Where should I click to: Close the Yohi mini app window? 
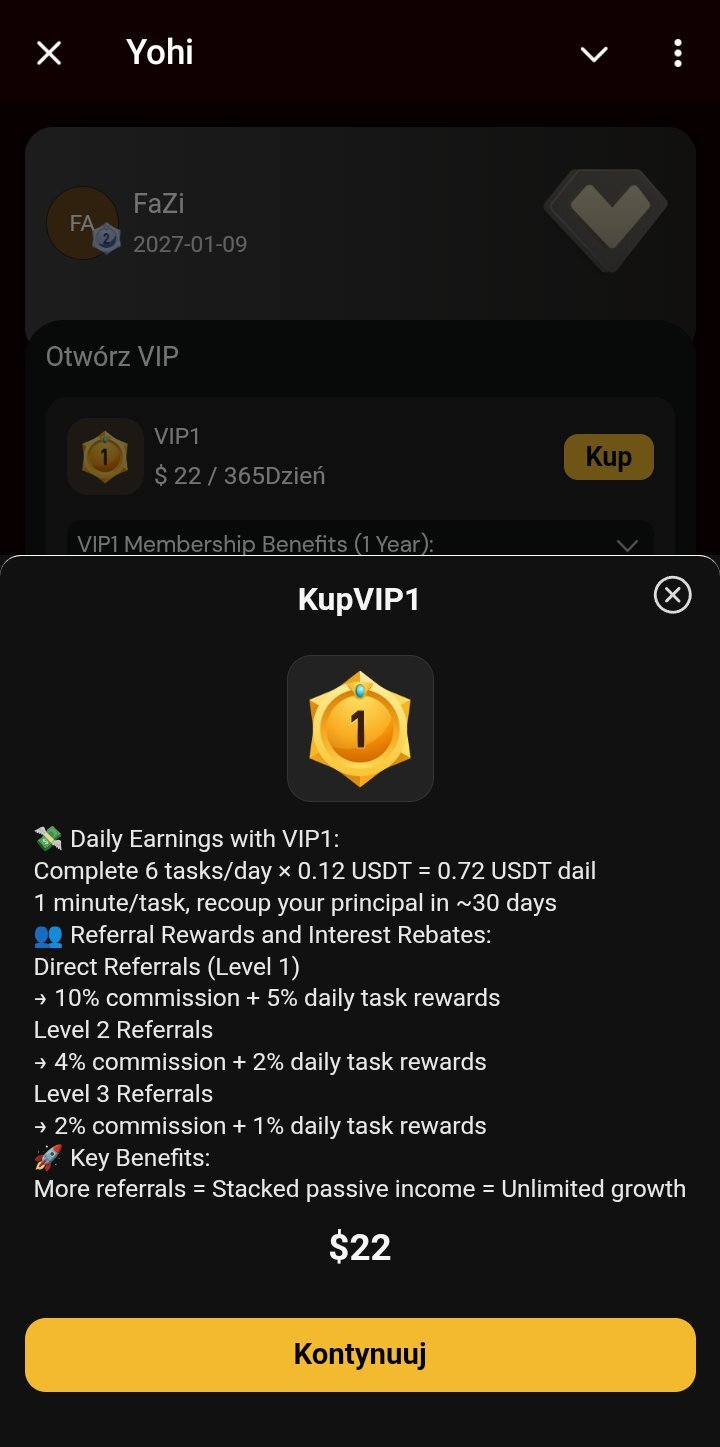pos(49,53)
